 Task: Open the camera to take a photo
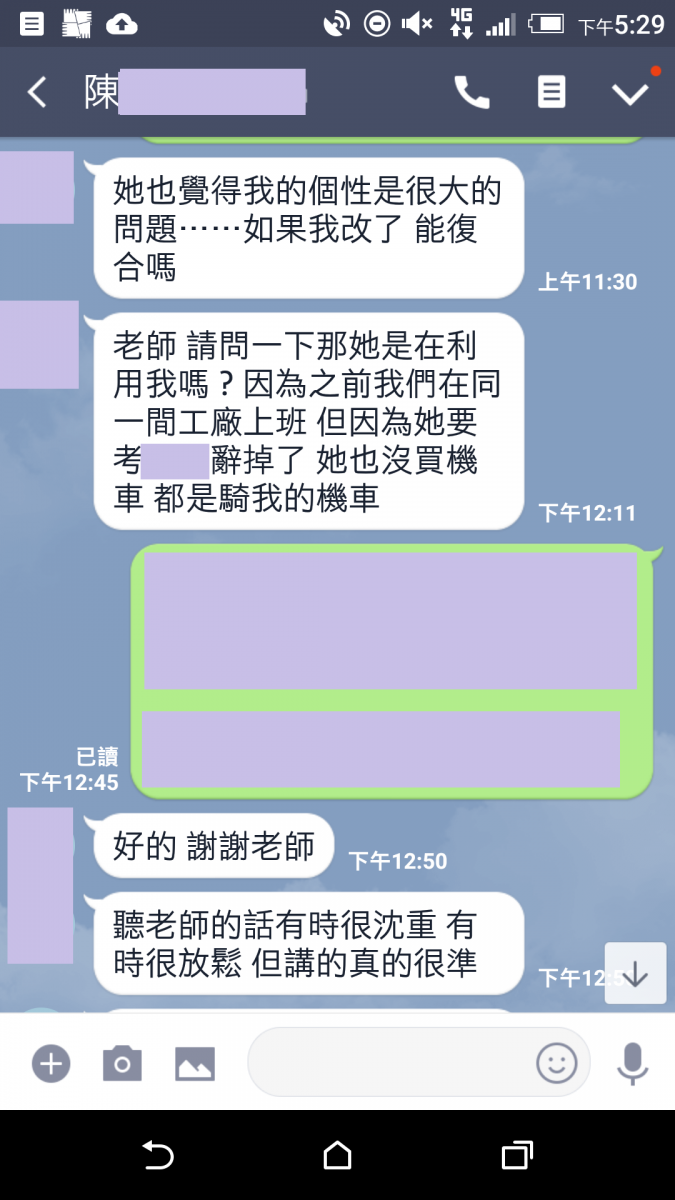coord(122,1063)
